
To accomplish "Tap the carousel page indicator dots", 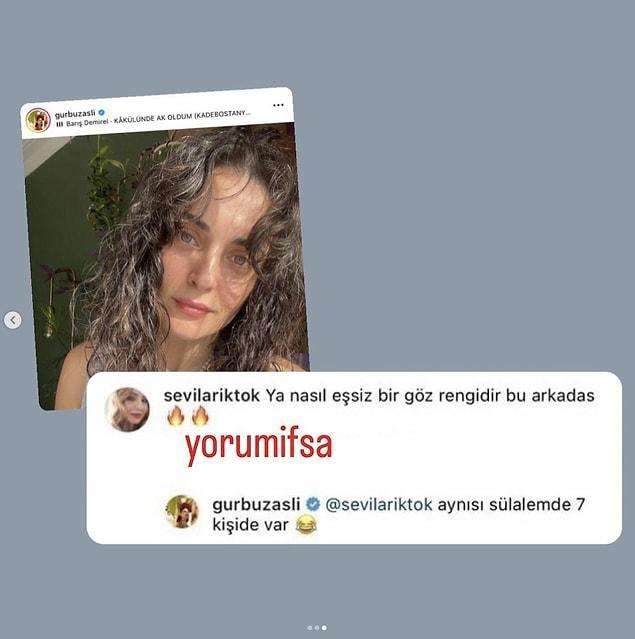I will point(316,628).
